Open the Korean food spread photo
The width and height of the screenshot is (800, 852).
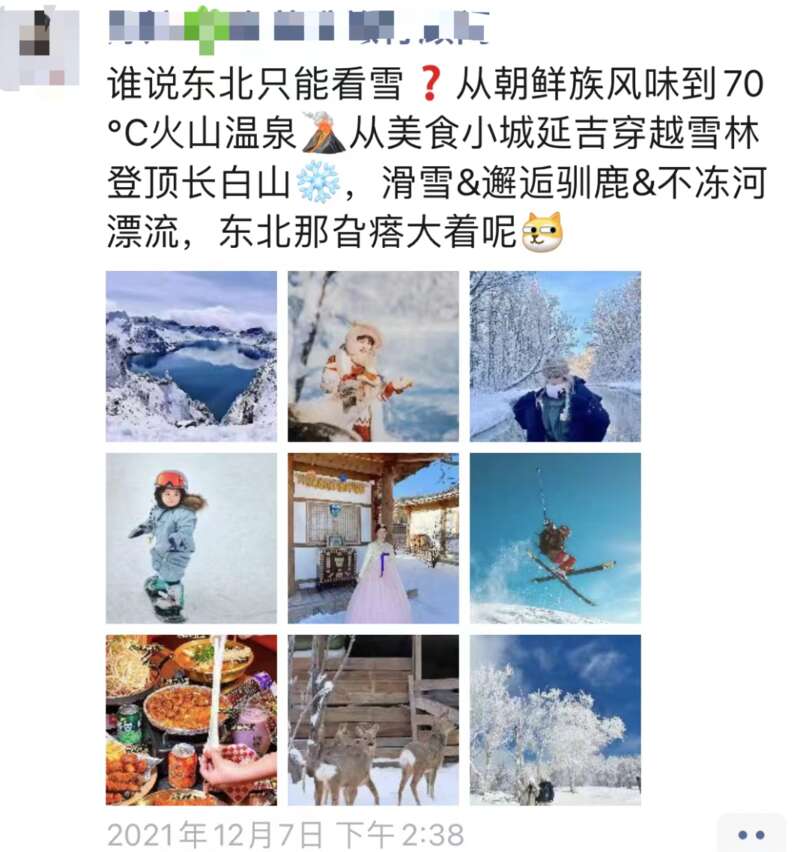click(191, 720)
